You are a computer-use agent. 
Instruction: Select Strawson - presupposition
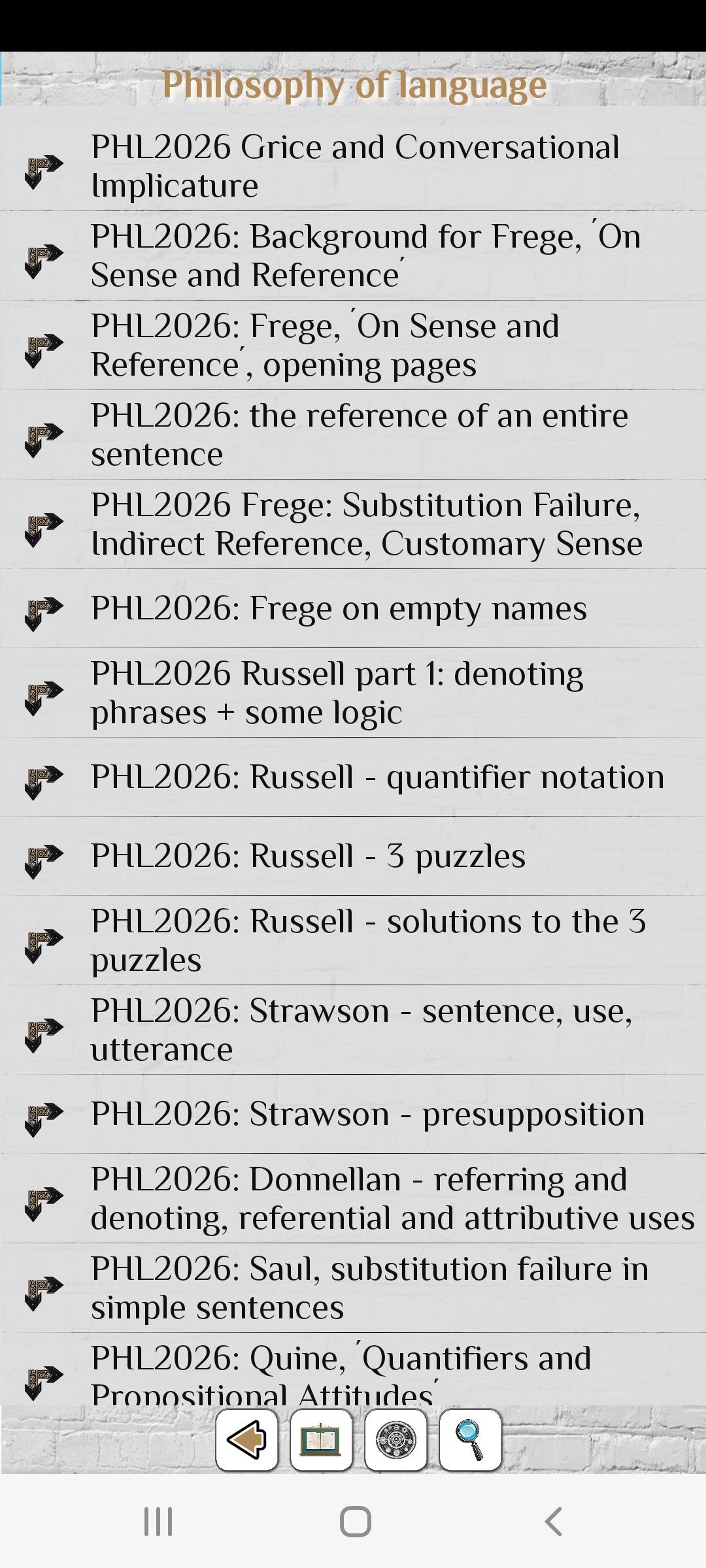[353, 1114]
